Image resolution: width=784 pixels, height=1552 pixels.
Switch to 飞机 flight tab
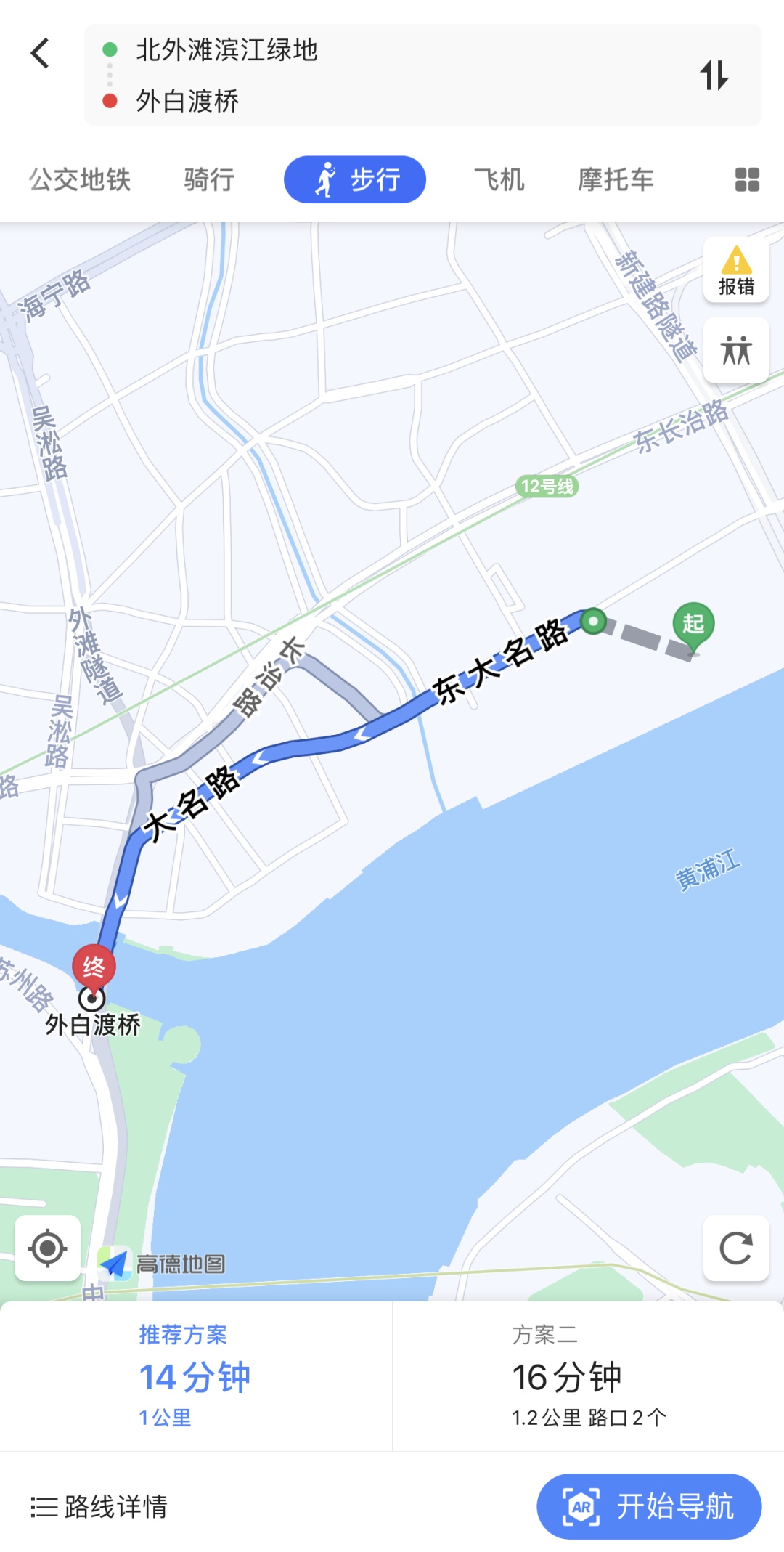tap(499, 179)
